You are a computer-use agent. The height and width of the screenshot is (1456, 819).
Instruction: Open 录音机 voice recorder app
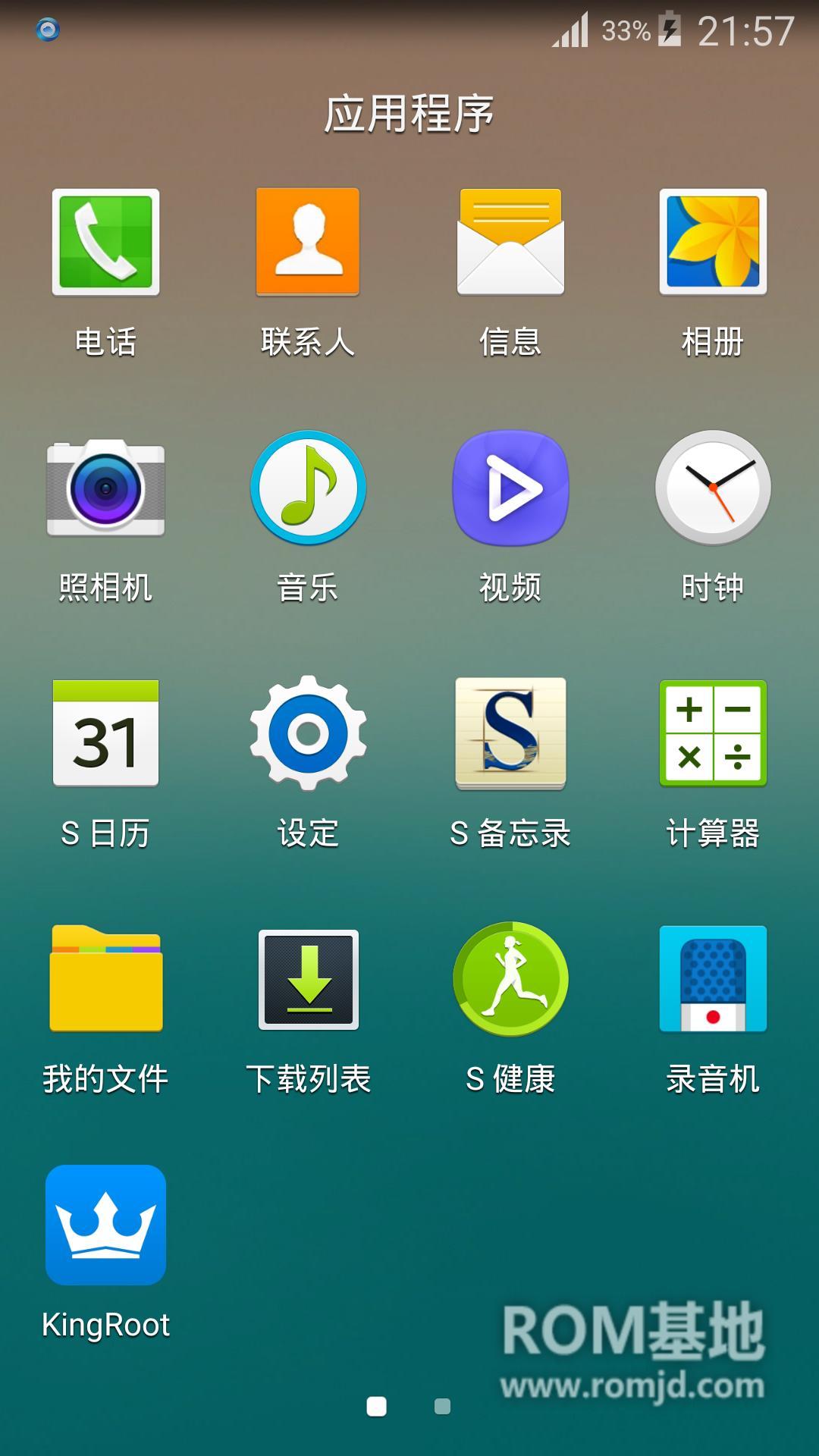tap(713, 979)
